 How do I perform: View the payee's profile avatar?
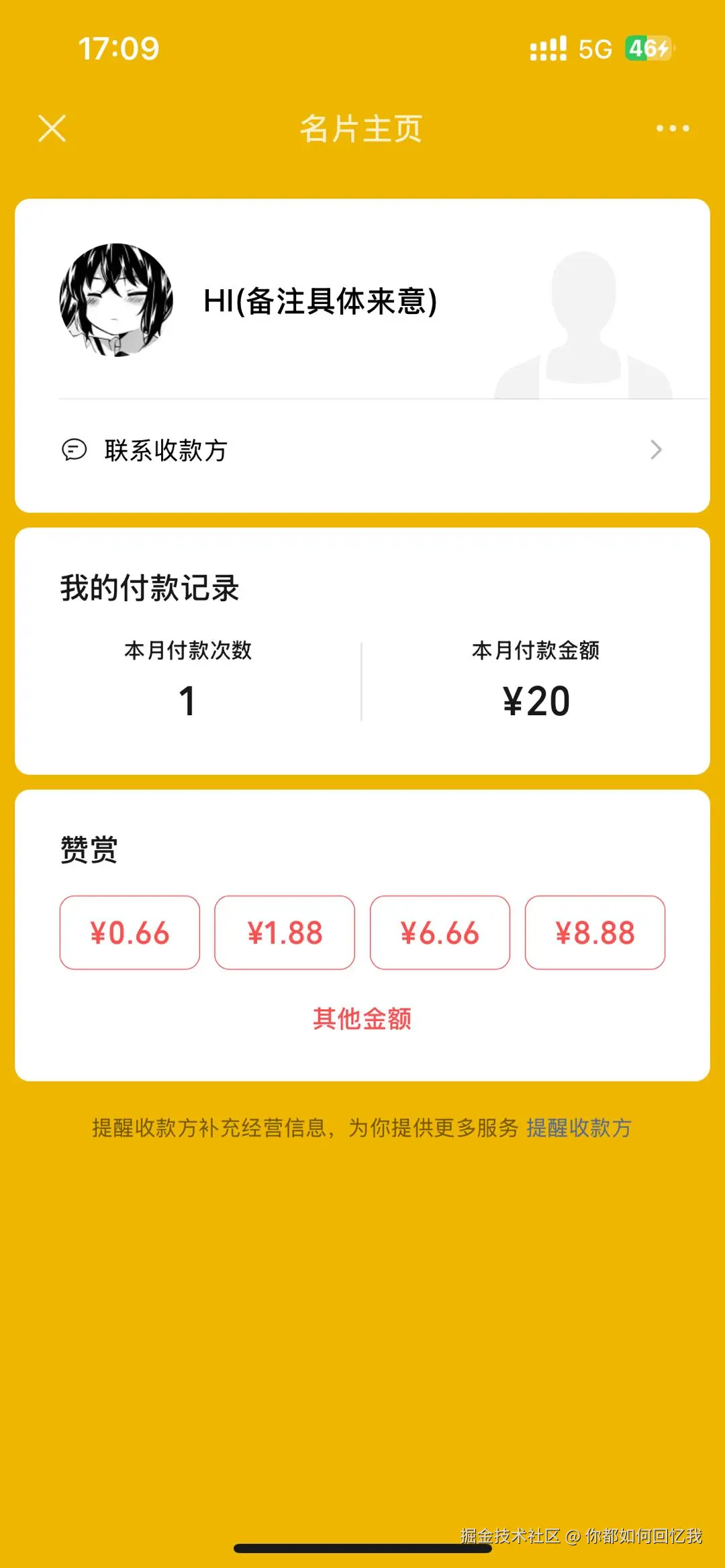point(117,300)
